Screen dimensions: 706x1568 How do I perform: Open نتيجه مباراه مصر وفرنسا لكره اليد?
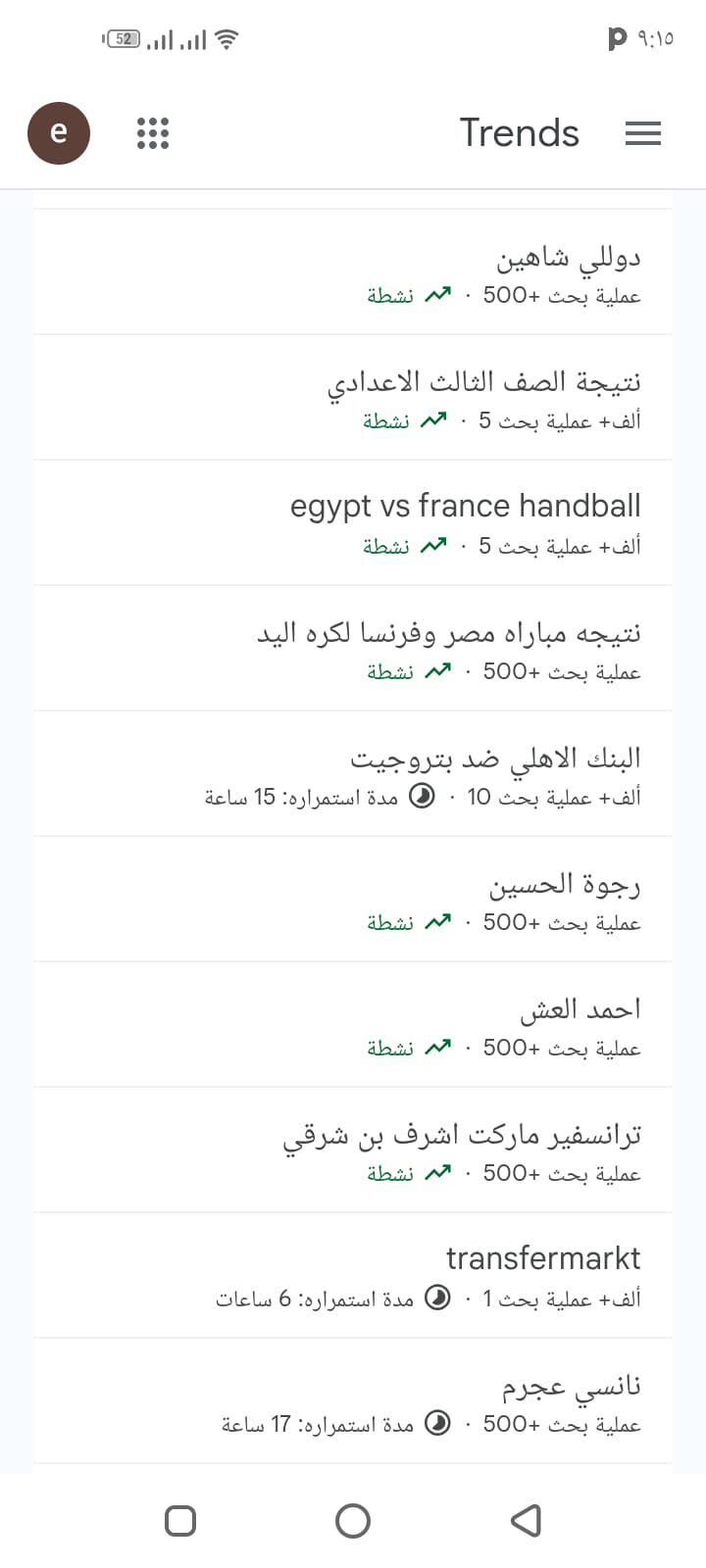[x=353, y=649]
